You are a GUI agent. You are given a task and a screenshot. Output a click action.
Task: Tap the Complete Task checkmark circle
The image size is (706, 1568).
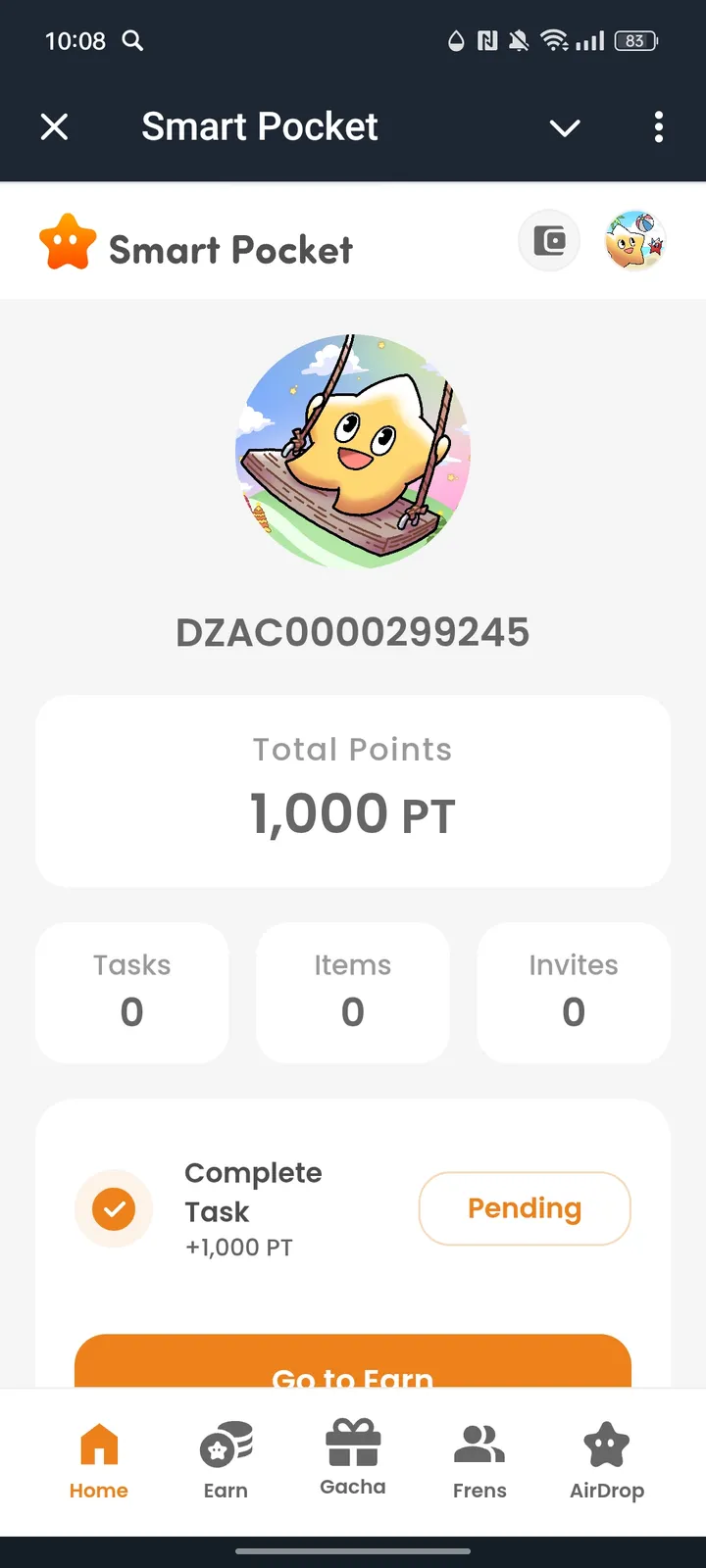tap(114, 1208)
